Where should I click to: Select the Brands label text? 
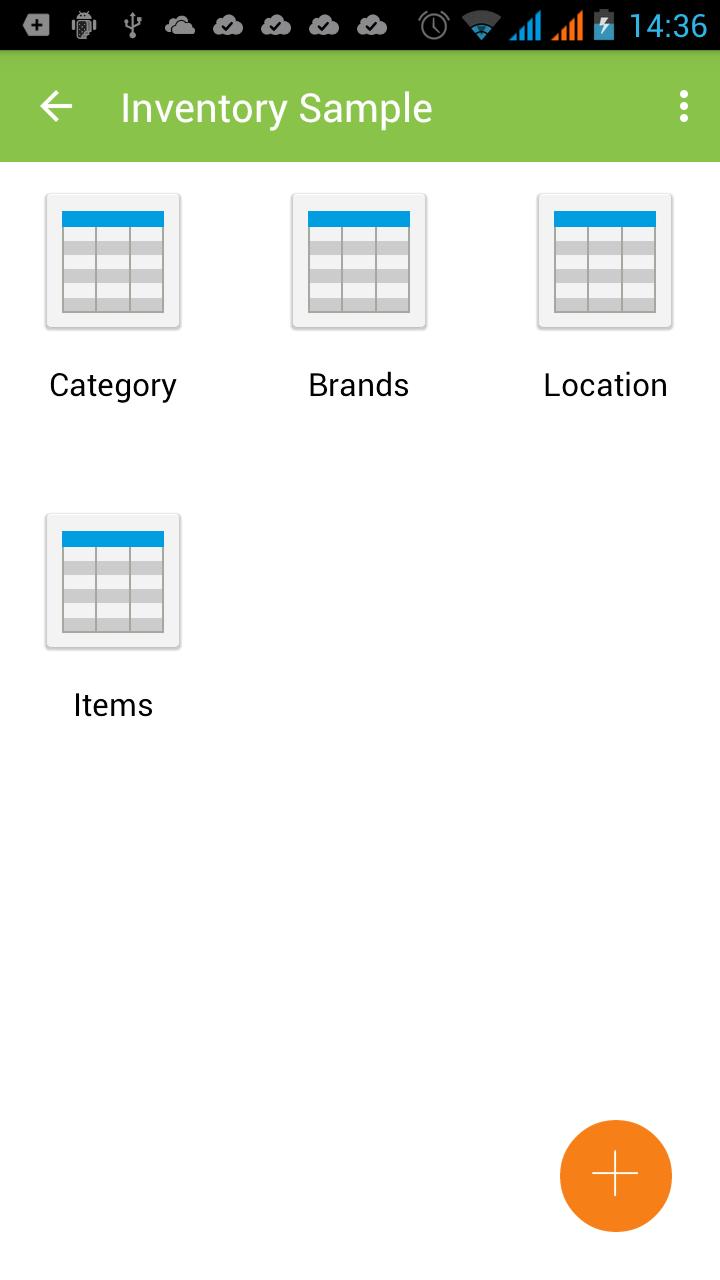point(358,384)
